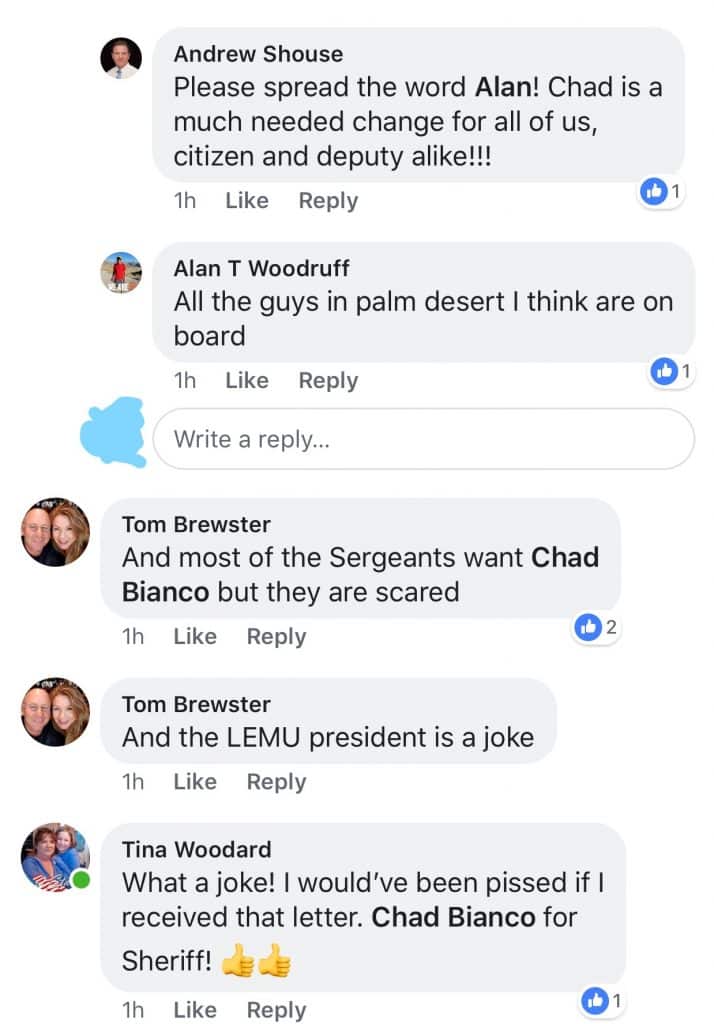Reply to Alan T Woodruff's comment
Viewport: 714px width, 1024px height.
tap(328, 381)
